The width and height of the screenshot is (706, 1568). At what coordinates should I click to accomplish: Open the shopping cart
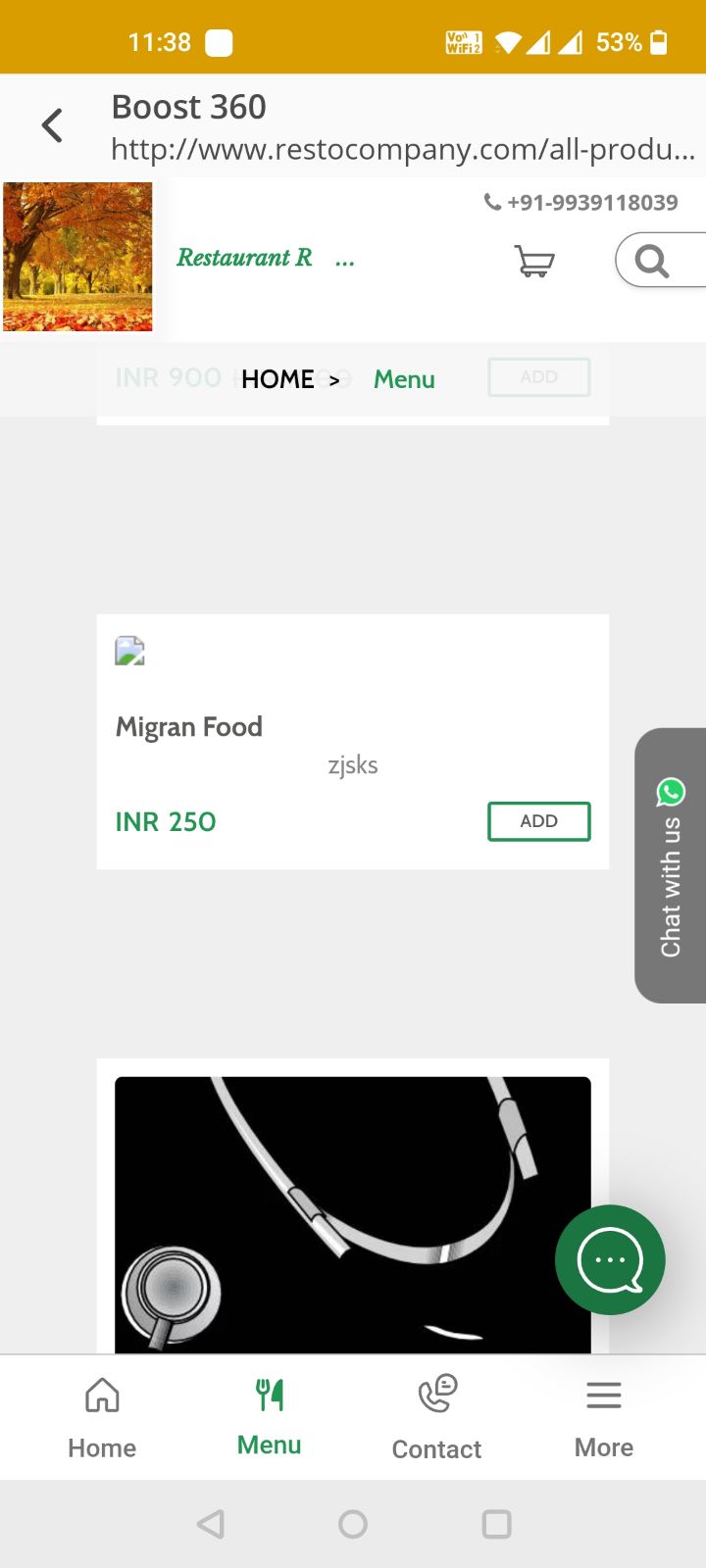point(534,261)
